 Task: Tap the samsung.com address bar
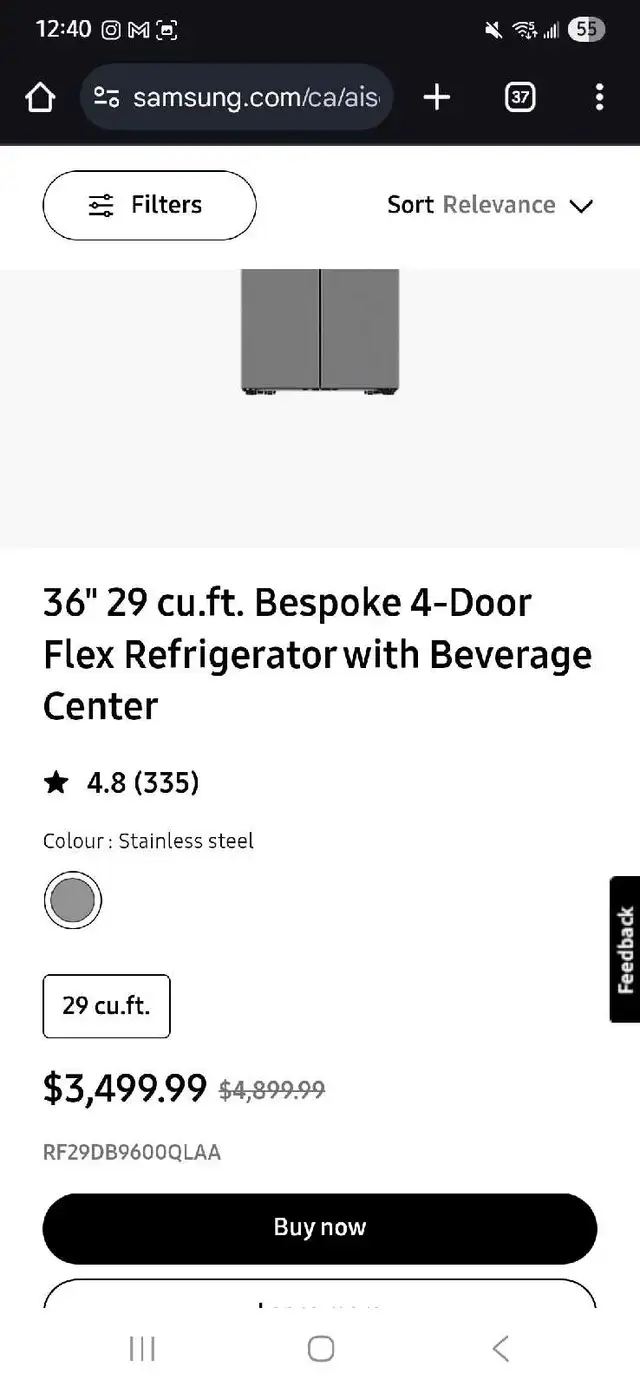click(x=237, y=97)
